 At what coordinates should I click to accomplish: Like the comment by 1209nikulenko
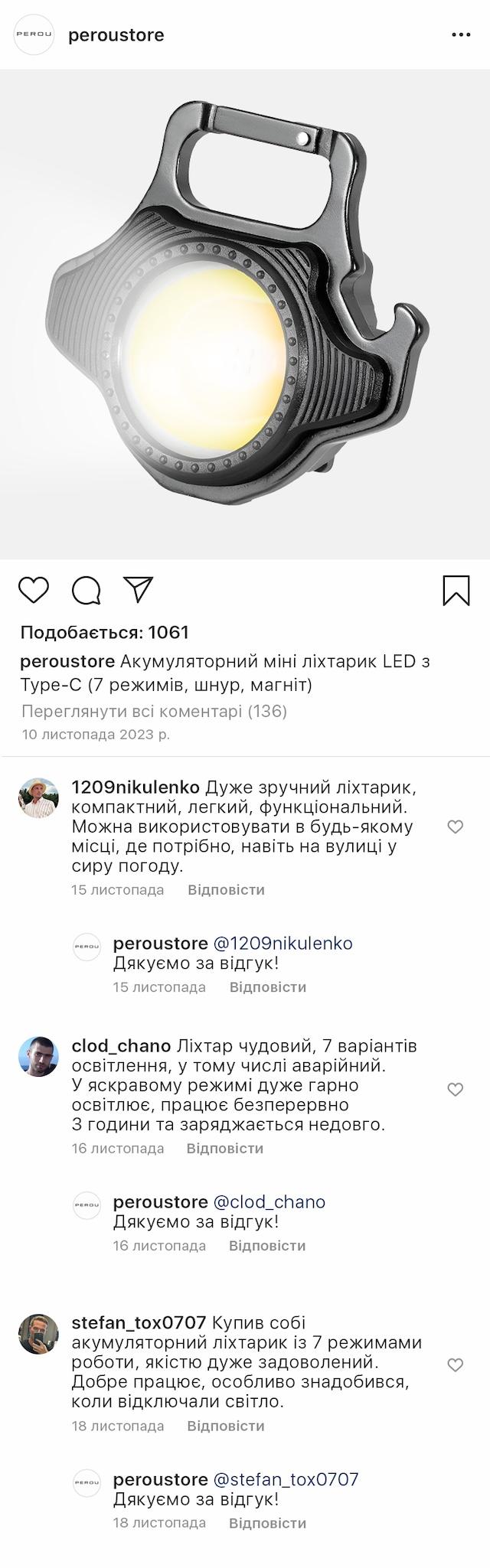(x=456, y=826)
